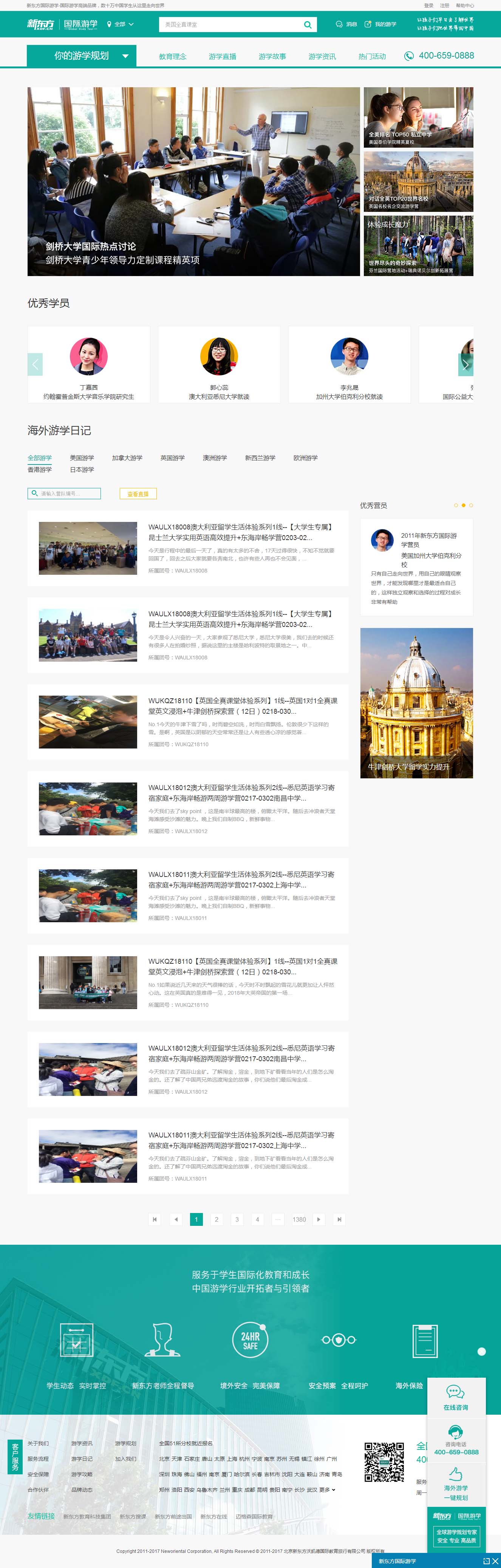The width and height of the screenshot is (501, 1568).
Task: Click the 查看直播 button
Action: [x=138, y=494]
